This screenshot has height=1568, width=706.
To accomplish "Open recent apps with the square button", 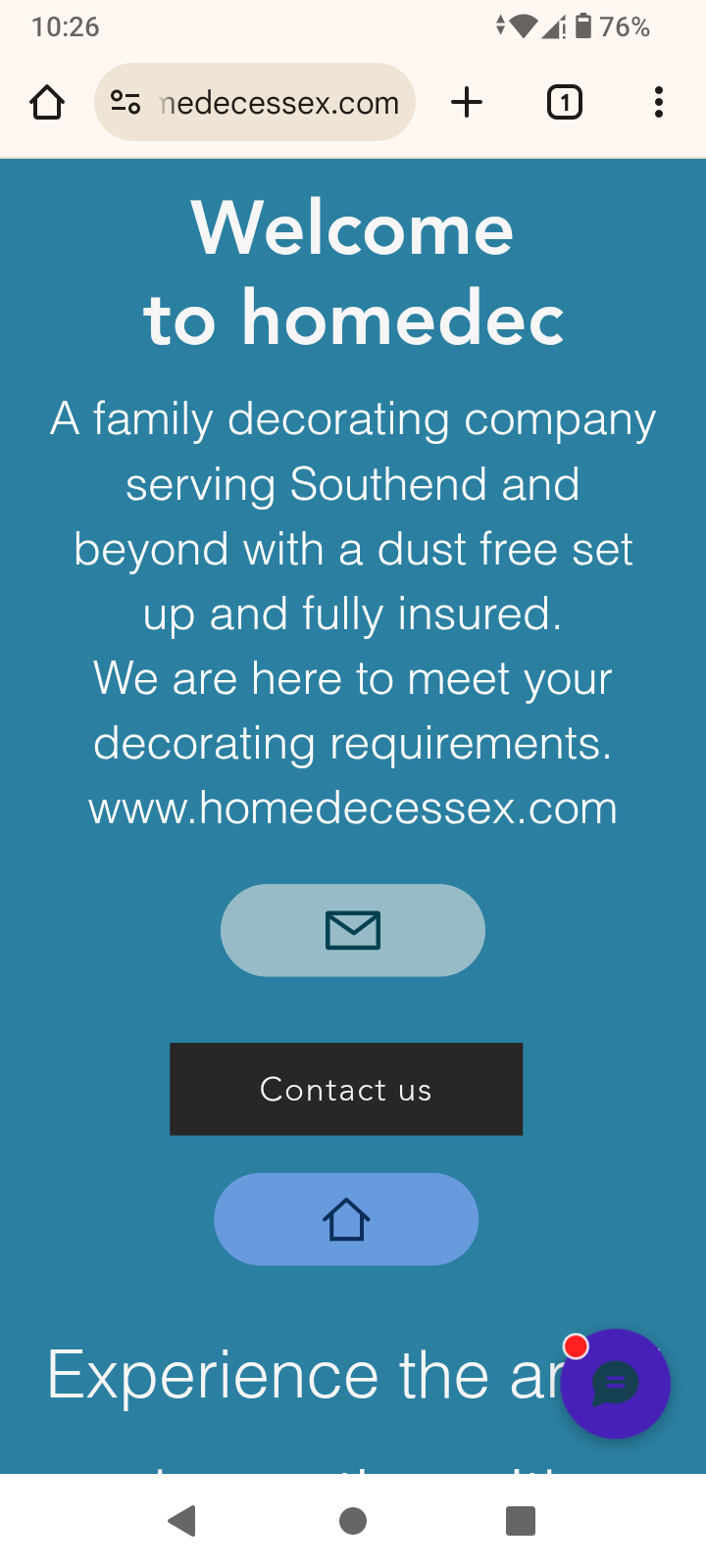I will tap(521, 1521).
